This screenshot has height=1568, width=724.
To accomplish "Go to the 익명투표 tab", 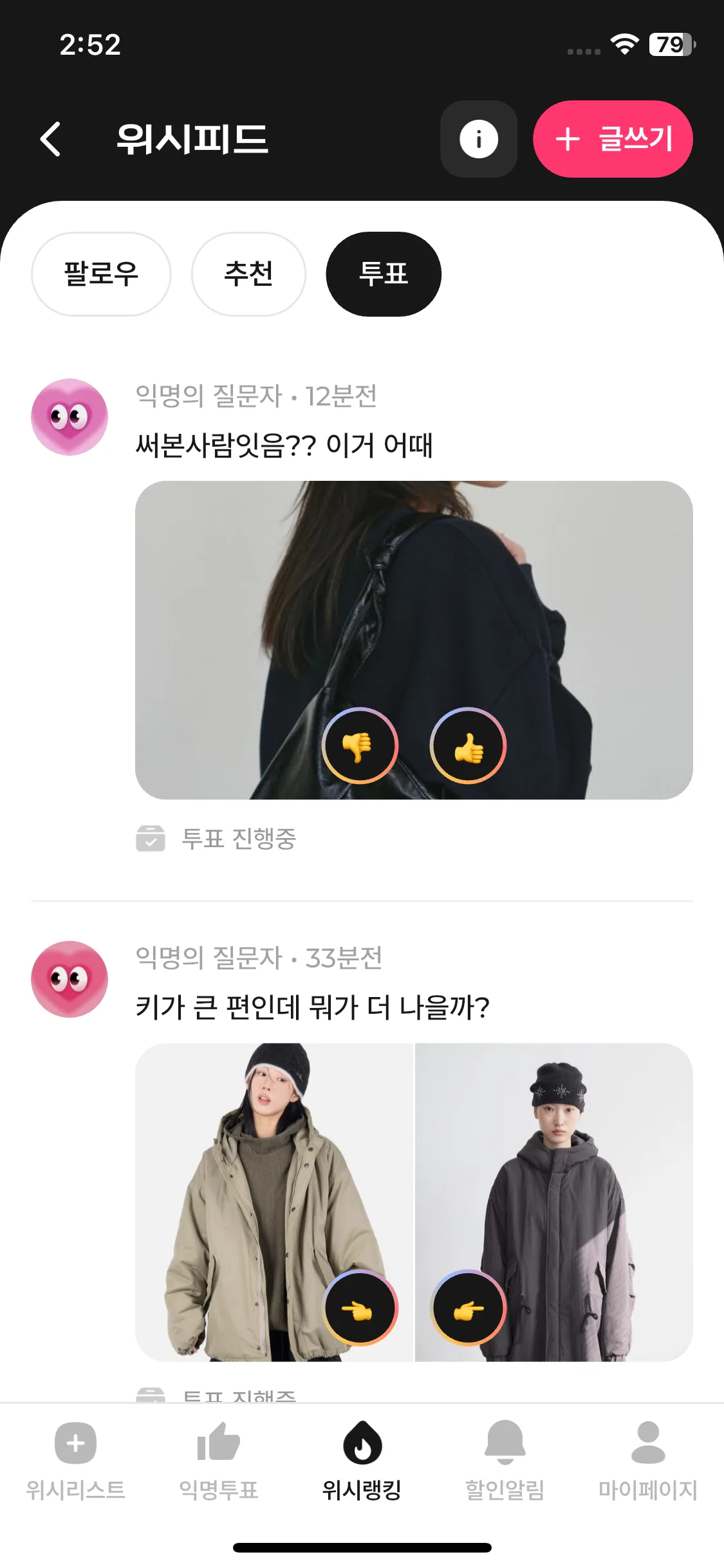I will point(218,1459).
